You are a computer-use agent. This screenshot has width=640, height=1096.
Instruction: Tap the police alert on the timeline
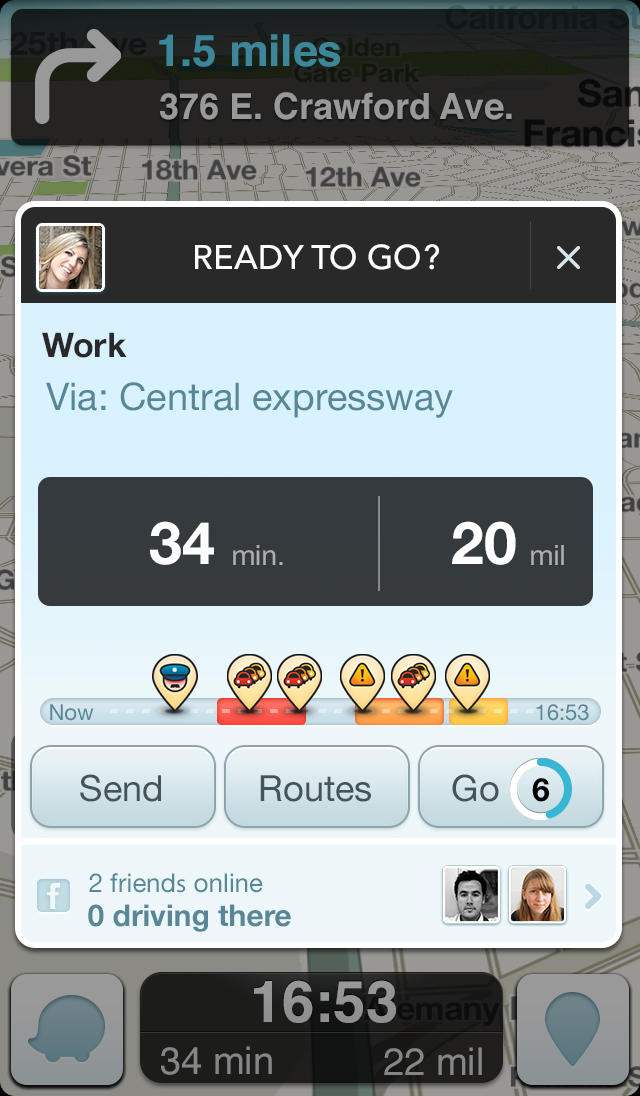coord(175,682)
